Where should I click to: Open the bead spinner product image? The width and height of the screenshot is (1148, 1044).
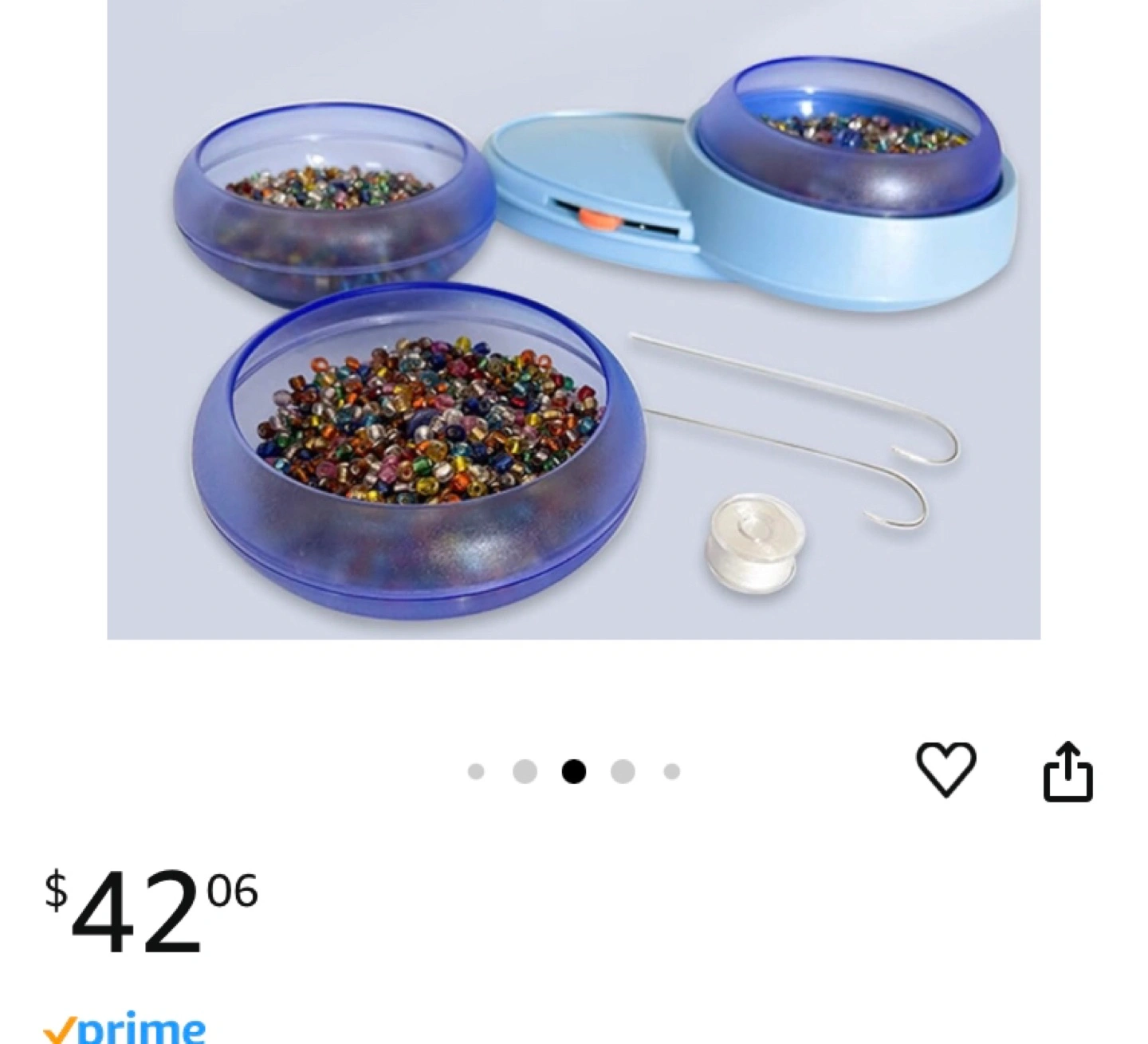[573, 319]
